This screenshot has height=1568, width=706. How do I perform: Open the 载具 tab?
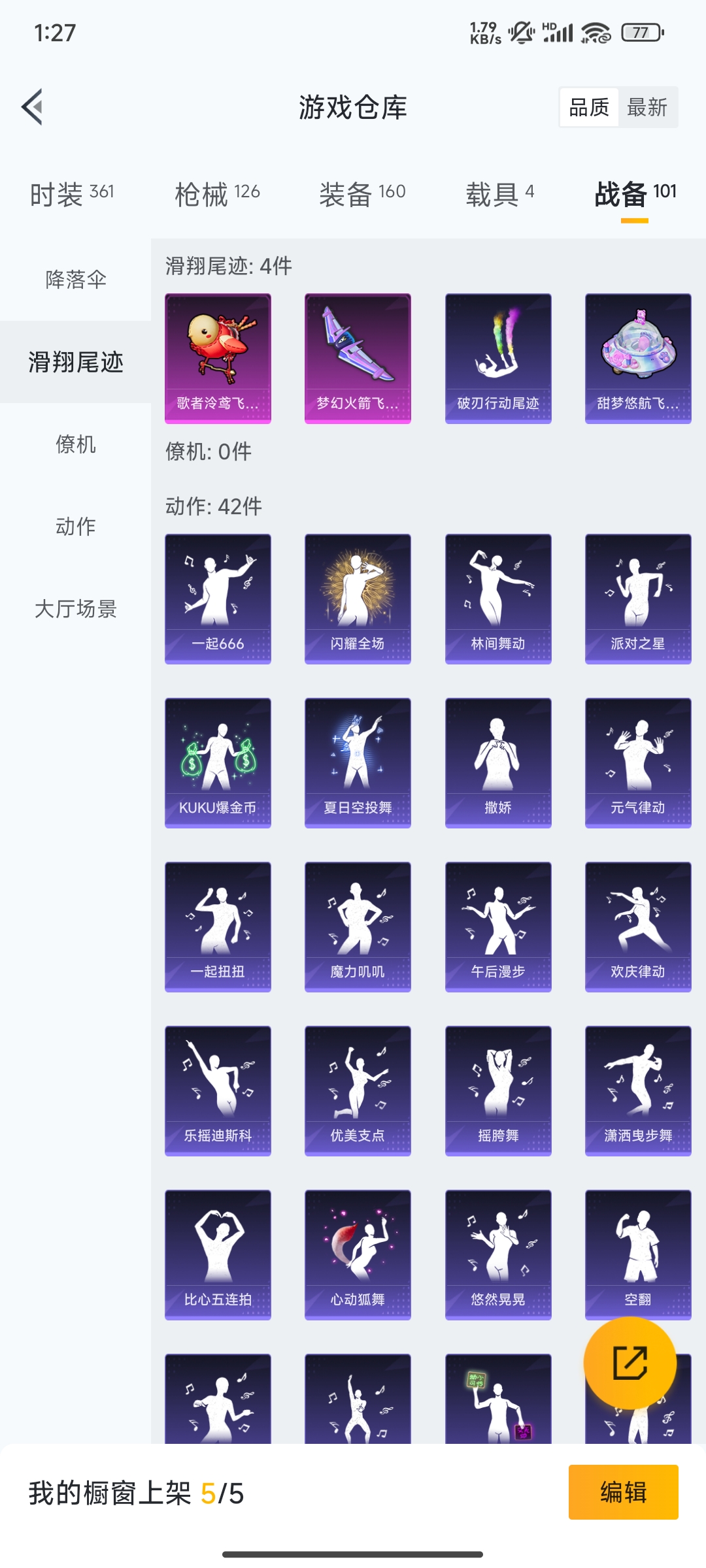500,194
